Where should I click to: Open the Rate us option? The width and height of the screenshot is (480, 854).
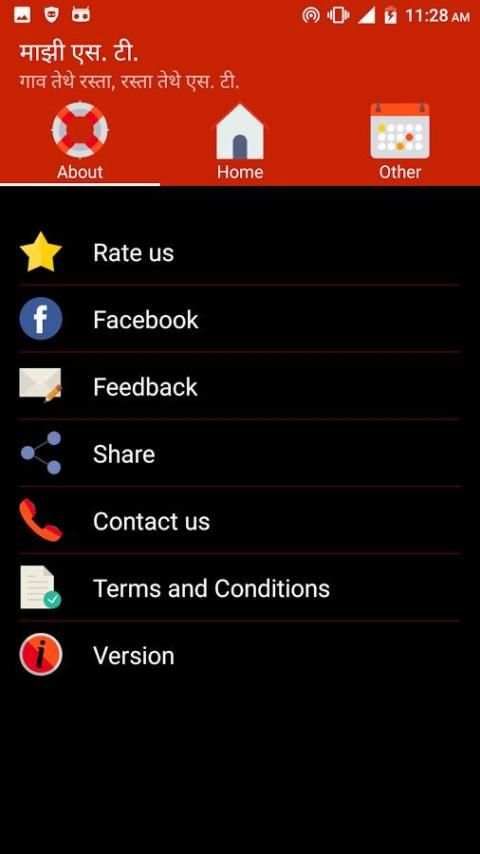click(240, 252)
